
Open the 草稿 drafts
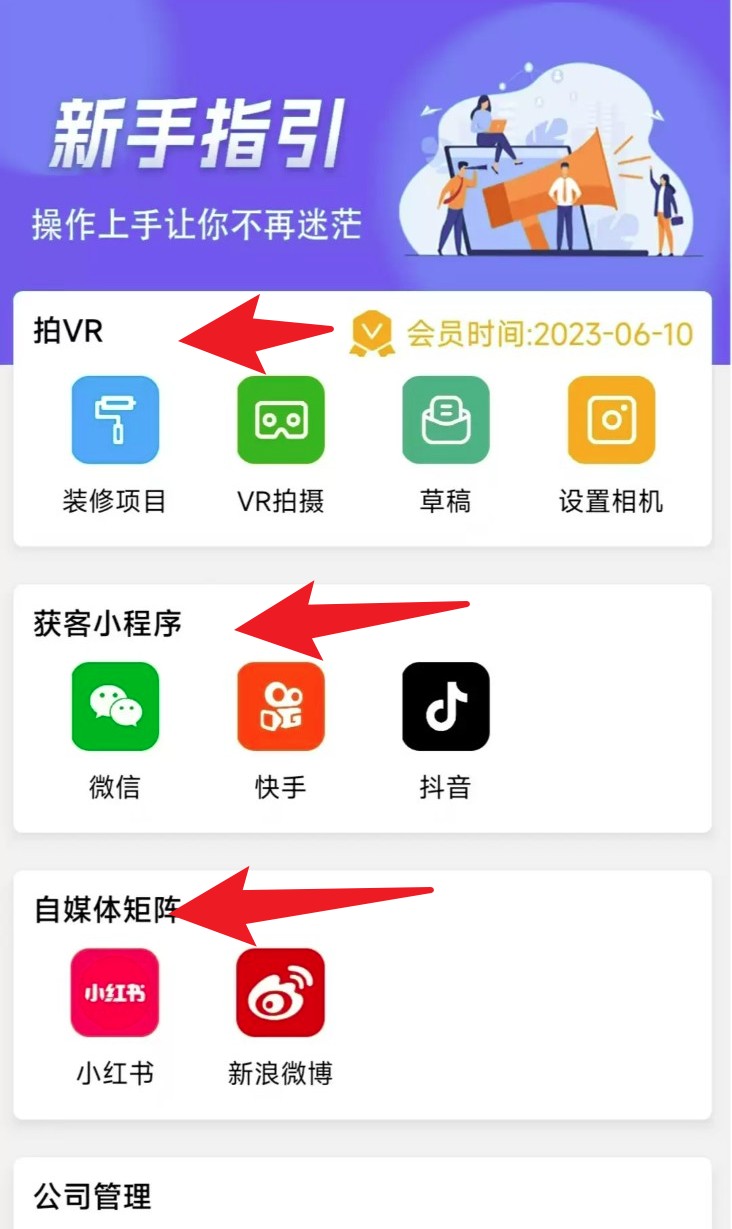pyautogui.click(x=446, y=420)
